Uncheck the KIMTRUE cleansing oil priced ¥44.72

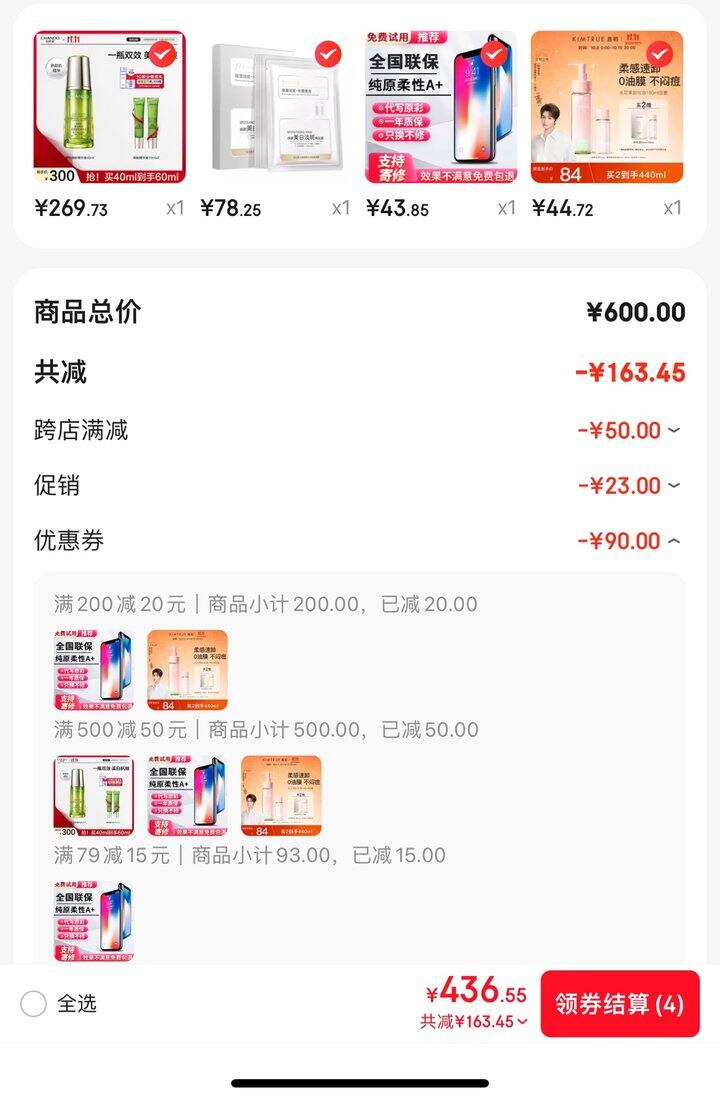[659, 54]
